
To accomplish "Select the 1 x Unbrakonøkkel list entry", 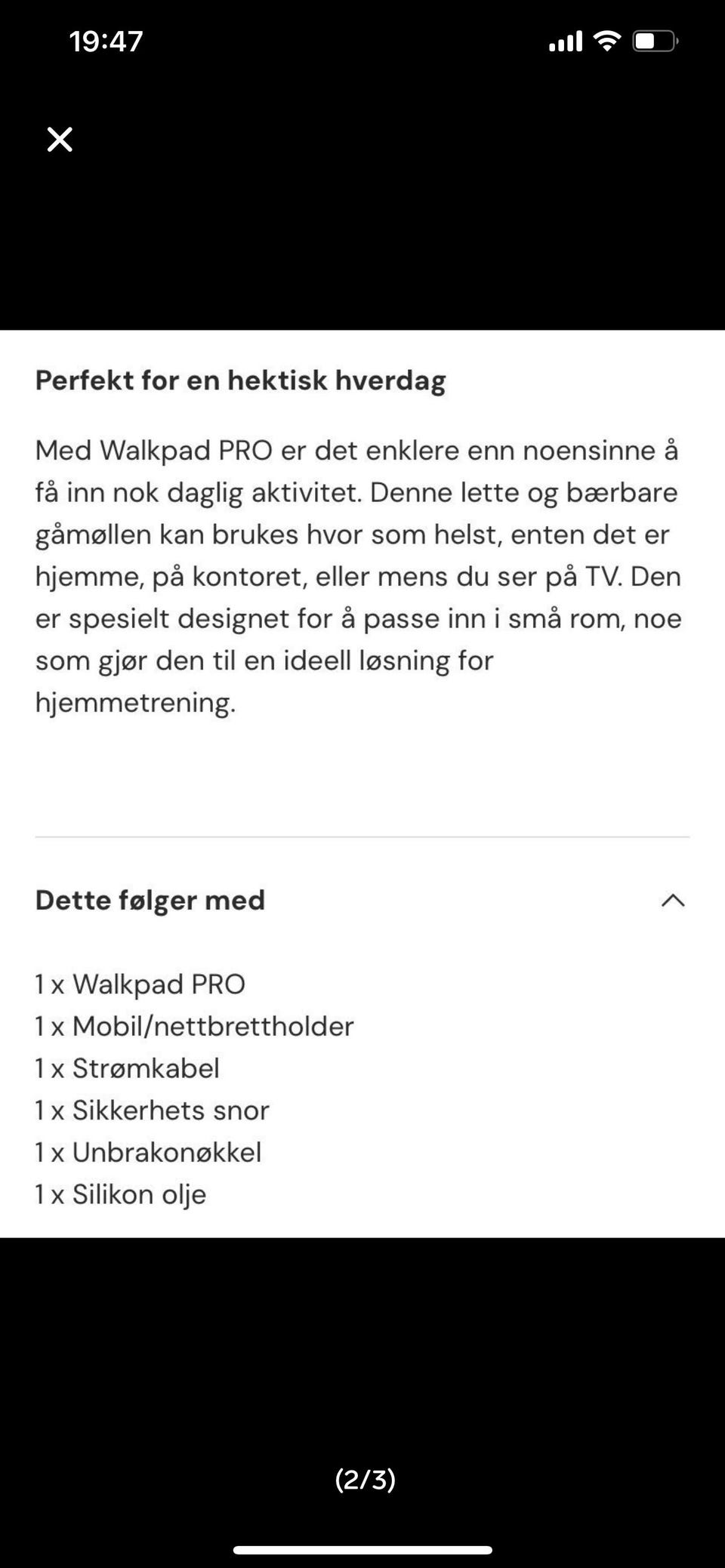I will point(147,1152).
